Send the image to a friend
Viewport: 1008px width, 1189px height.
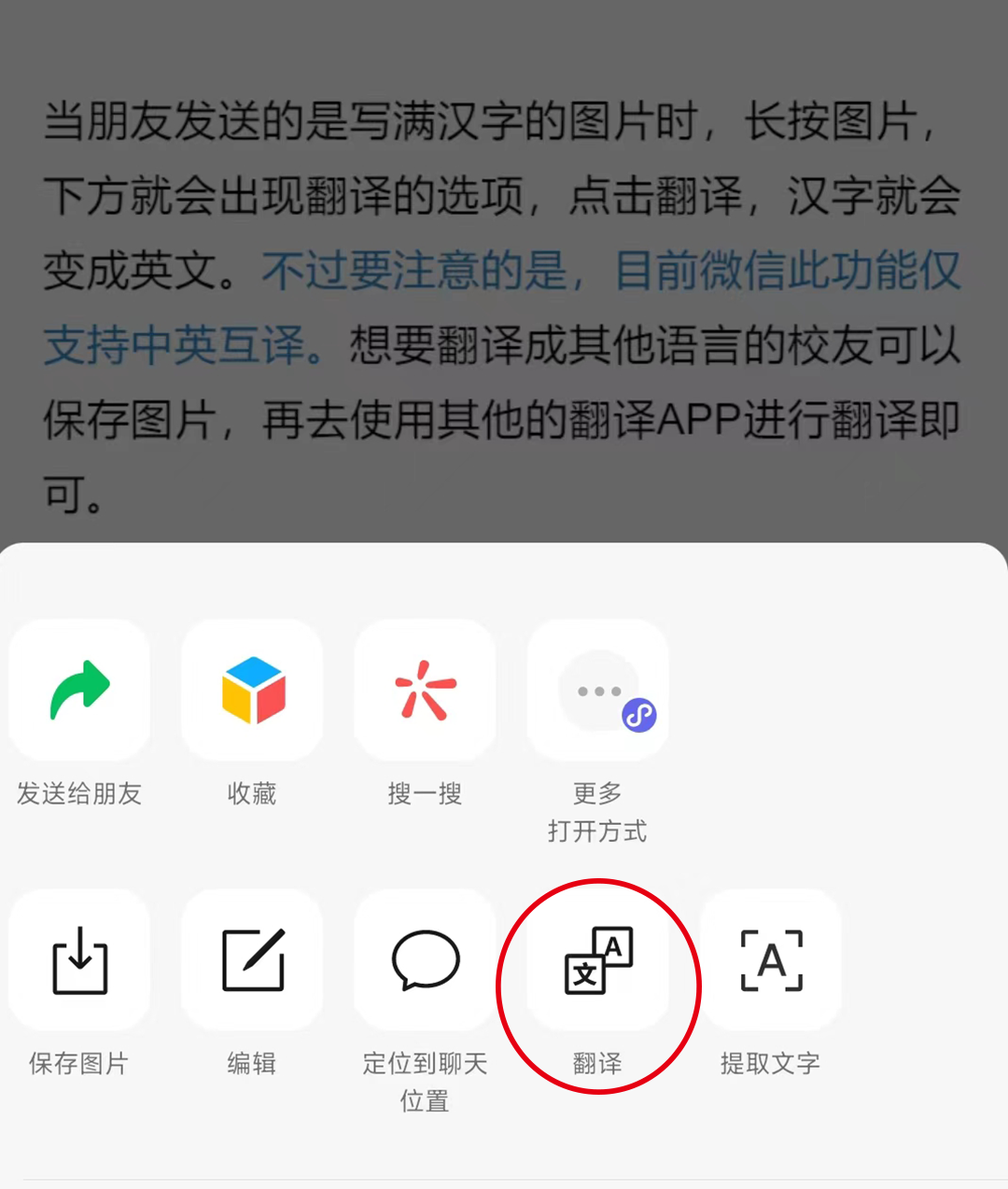pyautogui.click(x=79, y=691)
